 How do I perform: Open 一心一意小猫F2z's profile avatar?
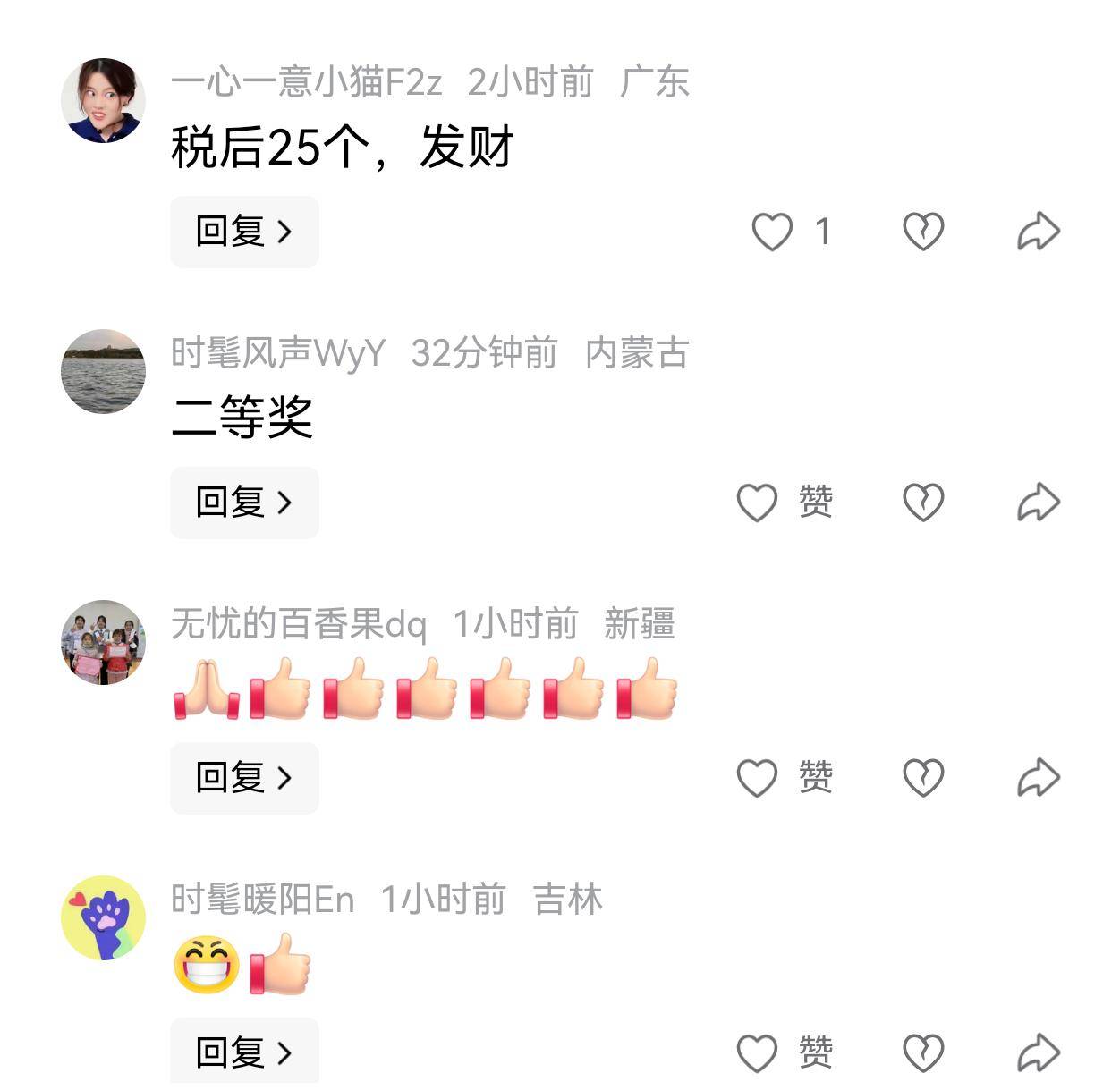coord(103,100)
